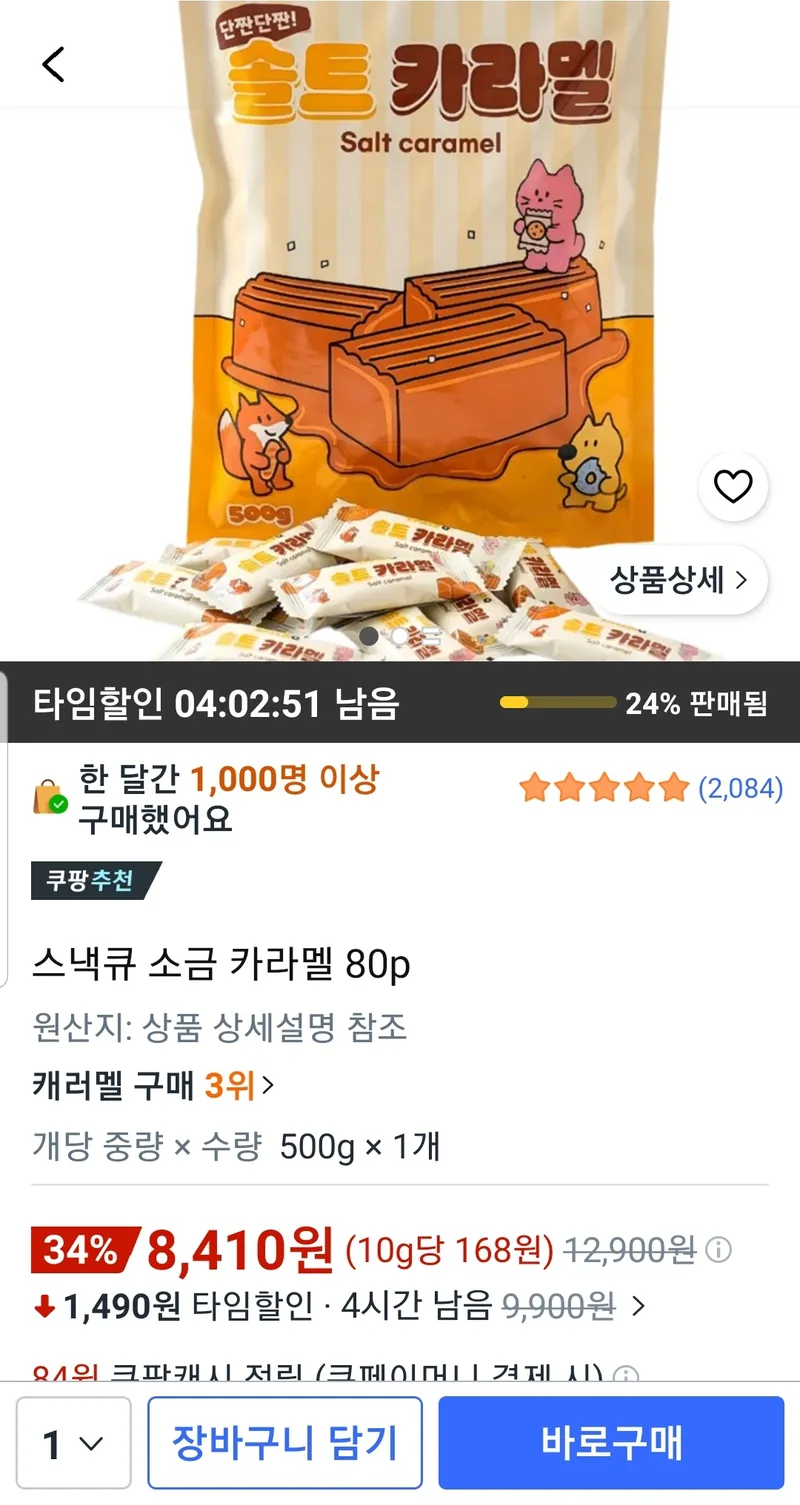Screen dimensions: 800x1505
Task: Open 상품상세 product details
Action: pos(678,579)
